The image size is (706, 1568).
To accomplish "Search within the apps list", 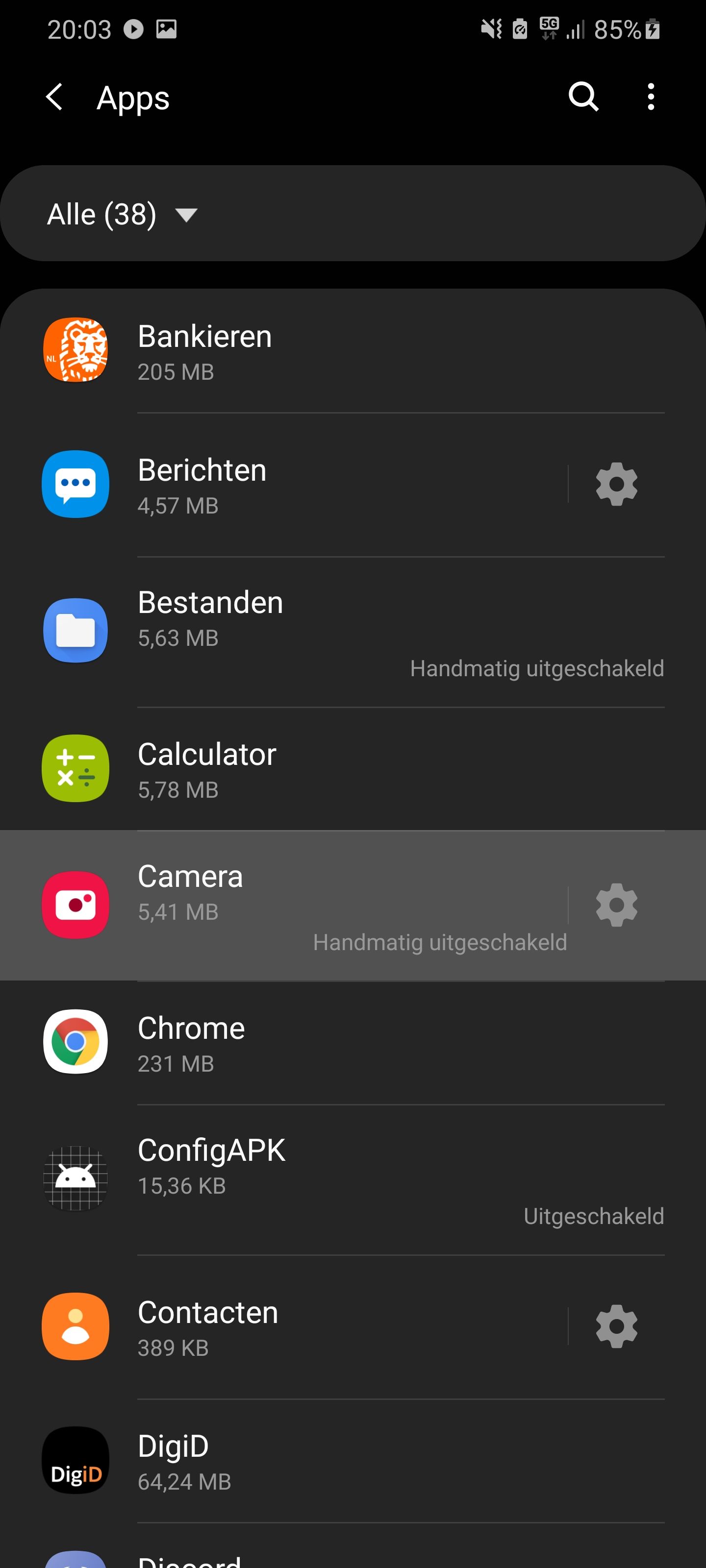I will pos(583,97).
